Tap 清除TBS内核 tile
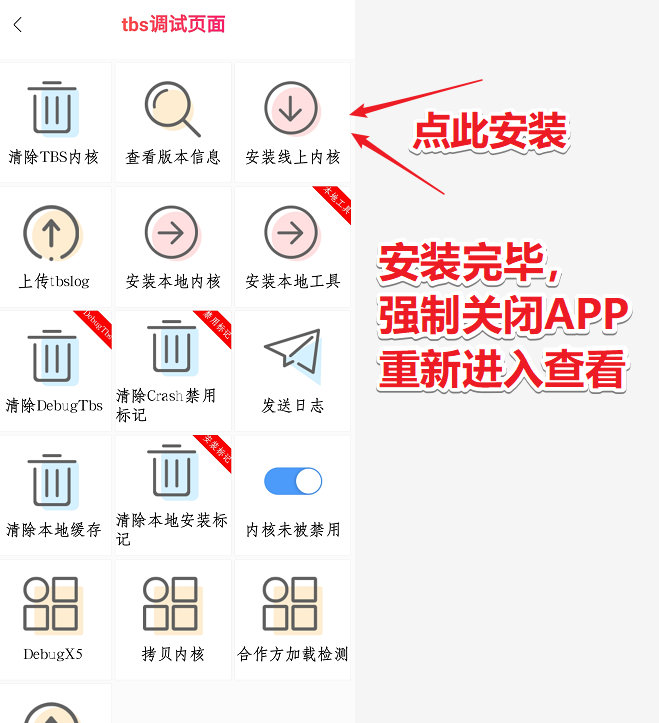The image size is (659, 723). 54,121
